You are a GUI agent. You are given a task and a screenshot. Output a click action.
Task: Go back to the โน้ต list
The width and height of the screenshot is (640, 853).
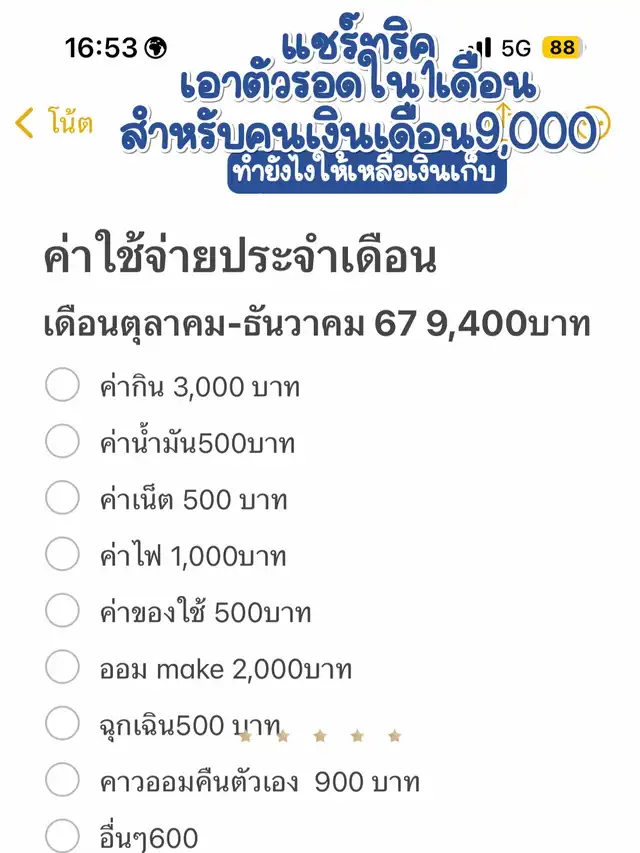pos(53,123)
